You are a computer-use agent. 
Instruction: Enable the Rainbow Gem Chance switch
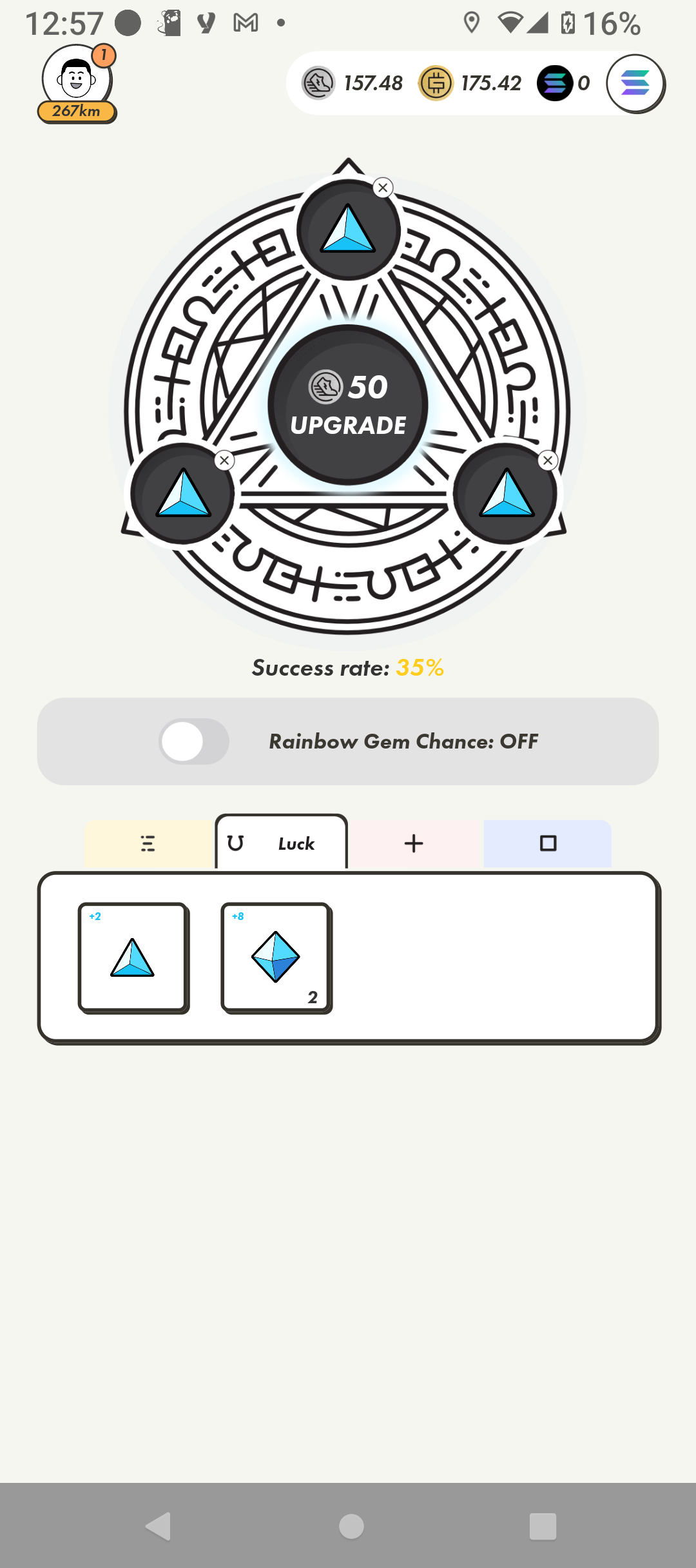pos(193,741)
